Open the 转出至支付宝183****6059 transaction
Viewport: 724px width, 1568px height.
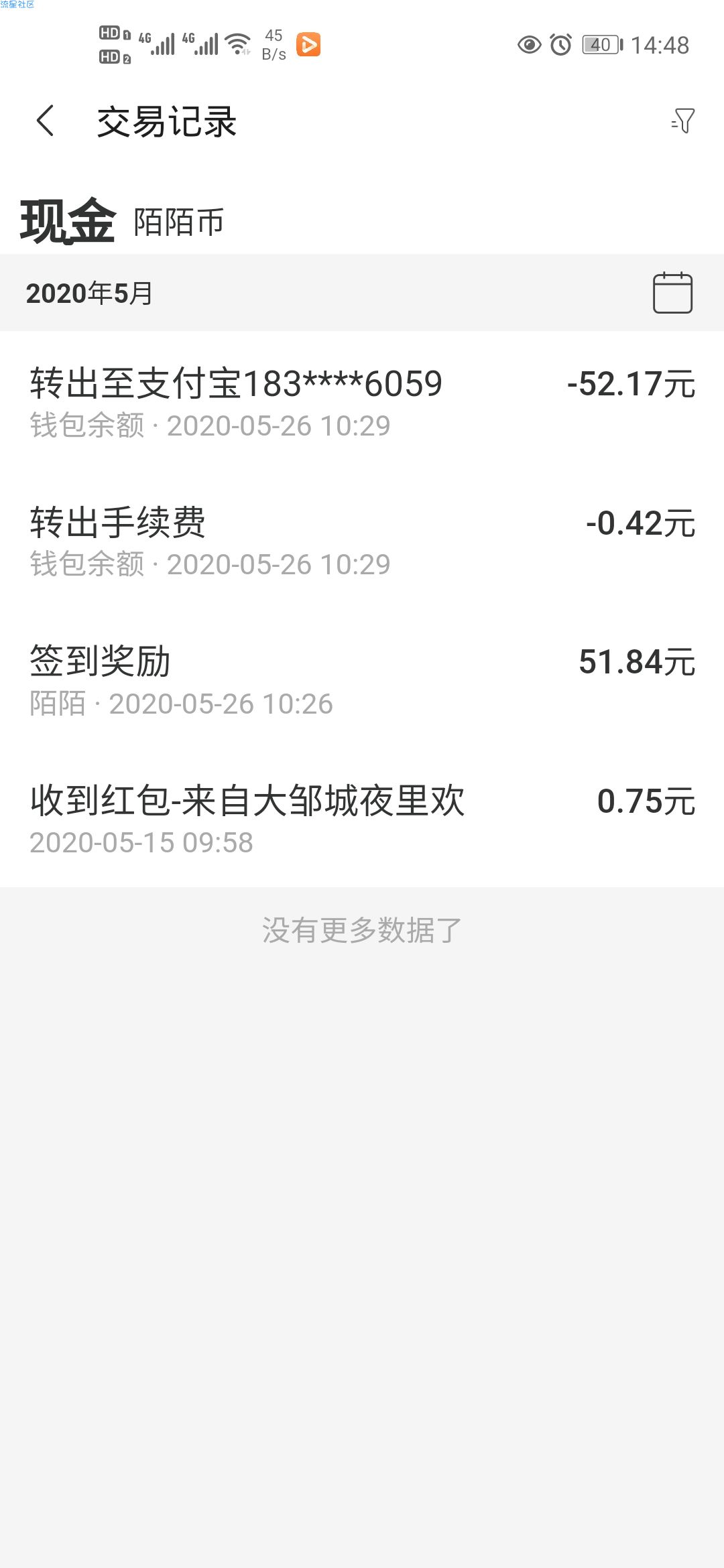point(362,401)
